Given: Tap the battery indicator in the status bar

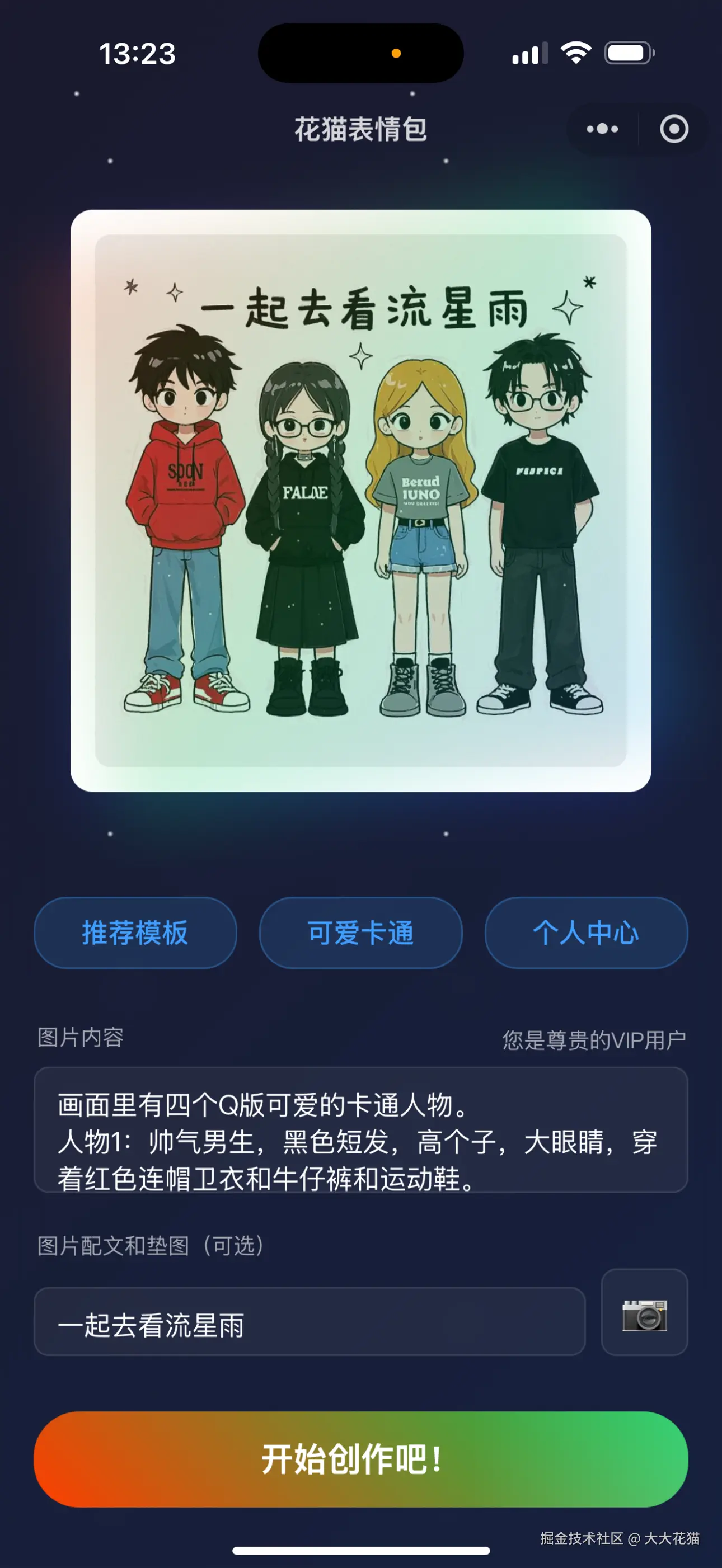Looking at the screenshot, I should 627,54.
